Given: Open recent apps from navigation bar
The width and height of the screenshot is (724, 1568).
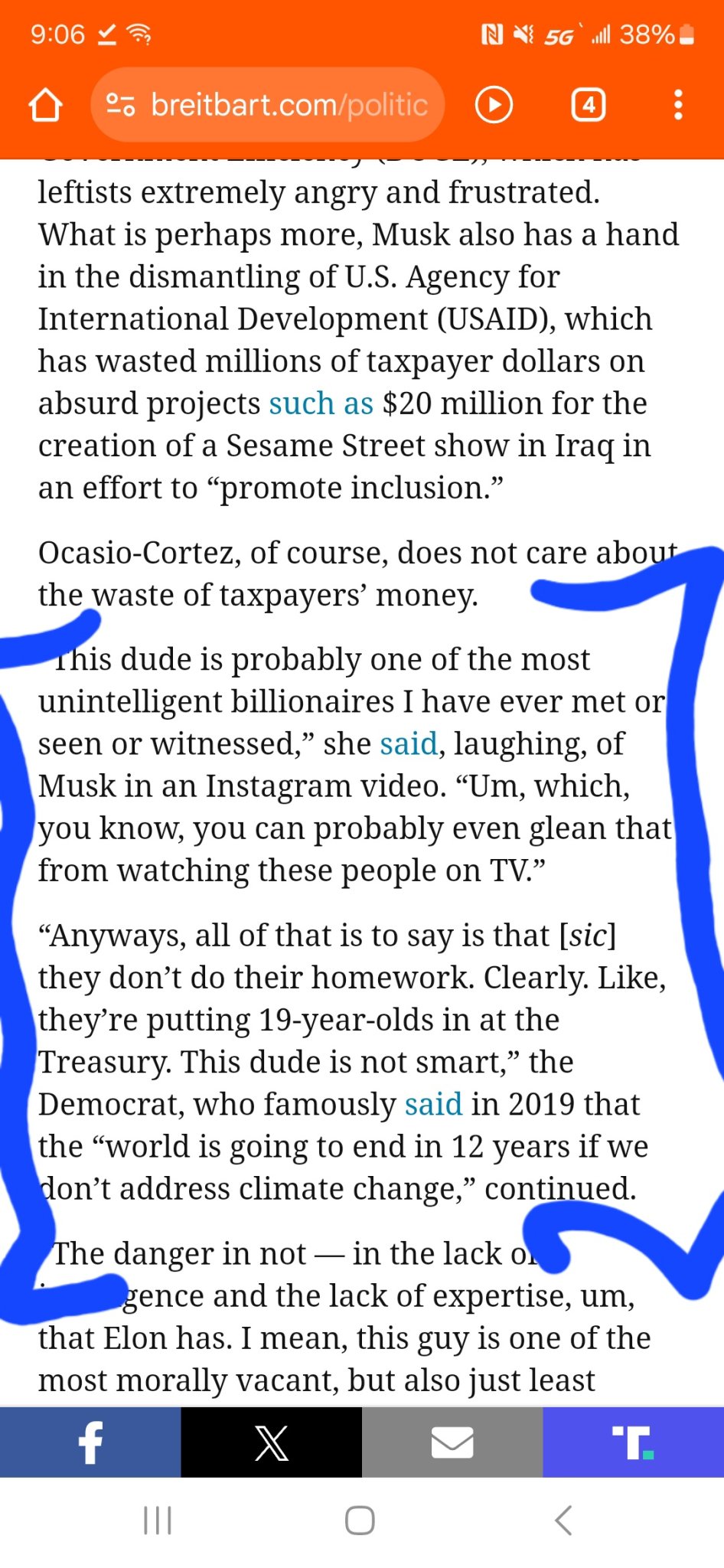Looking at the screenshot, I should [x=158, y=1521].
